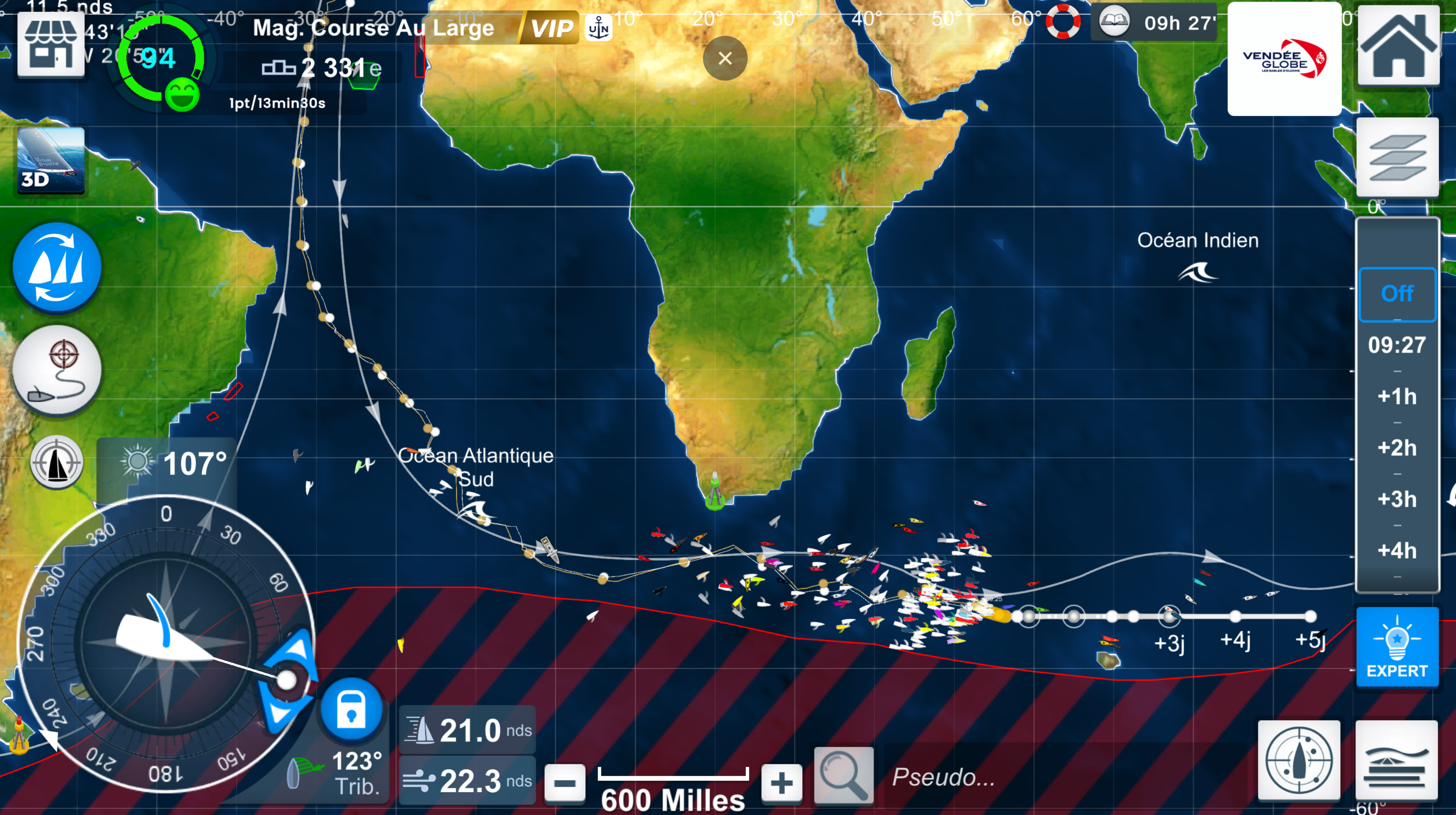The width and height of the screenshot is (1456, 815).
Task: Open the VIP badge
Action: click(x=551, y=28)
